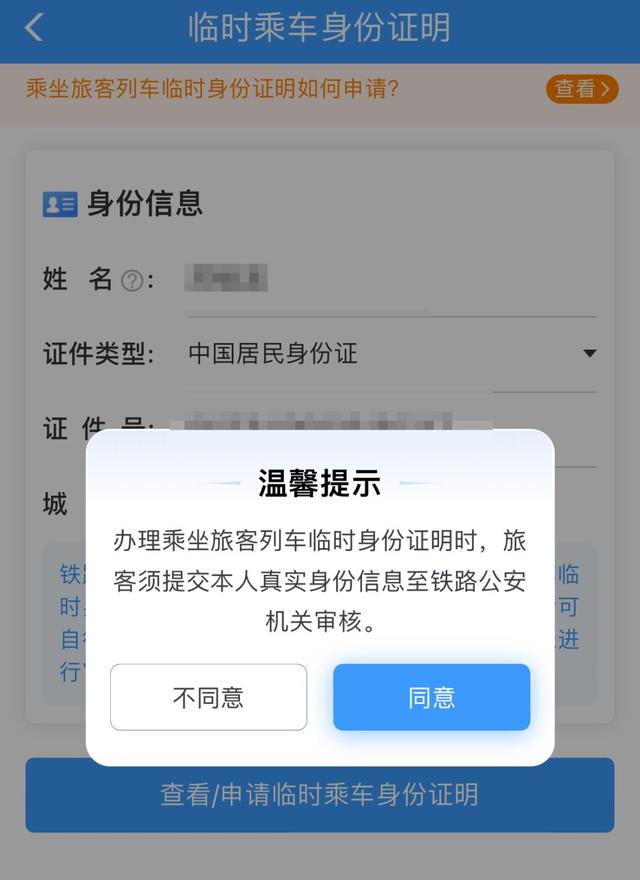Image resolution: width=640 pixels, height=880 pixels.
Task: Tap 查看/申请临时乘车身份证明 button
Action: pos(319,795)
